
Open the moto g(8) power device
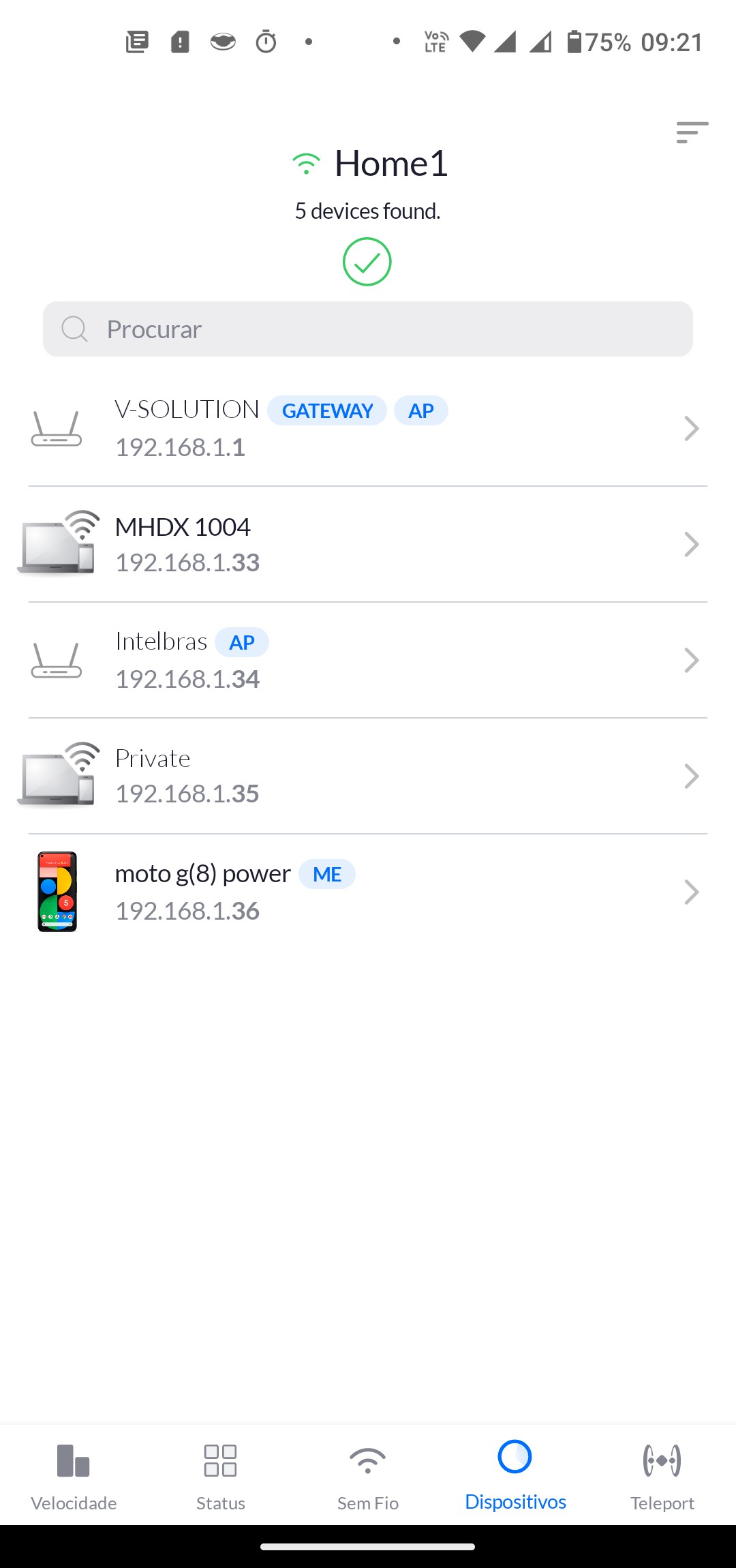tap(368, 892)
